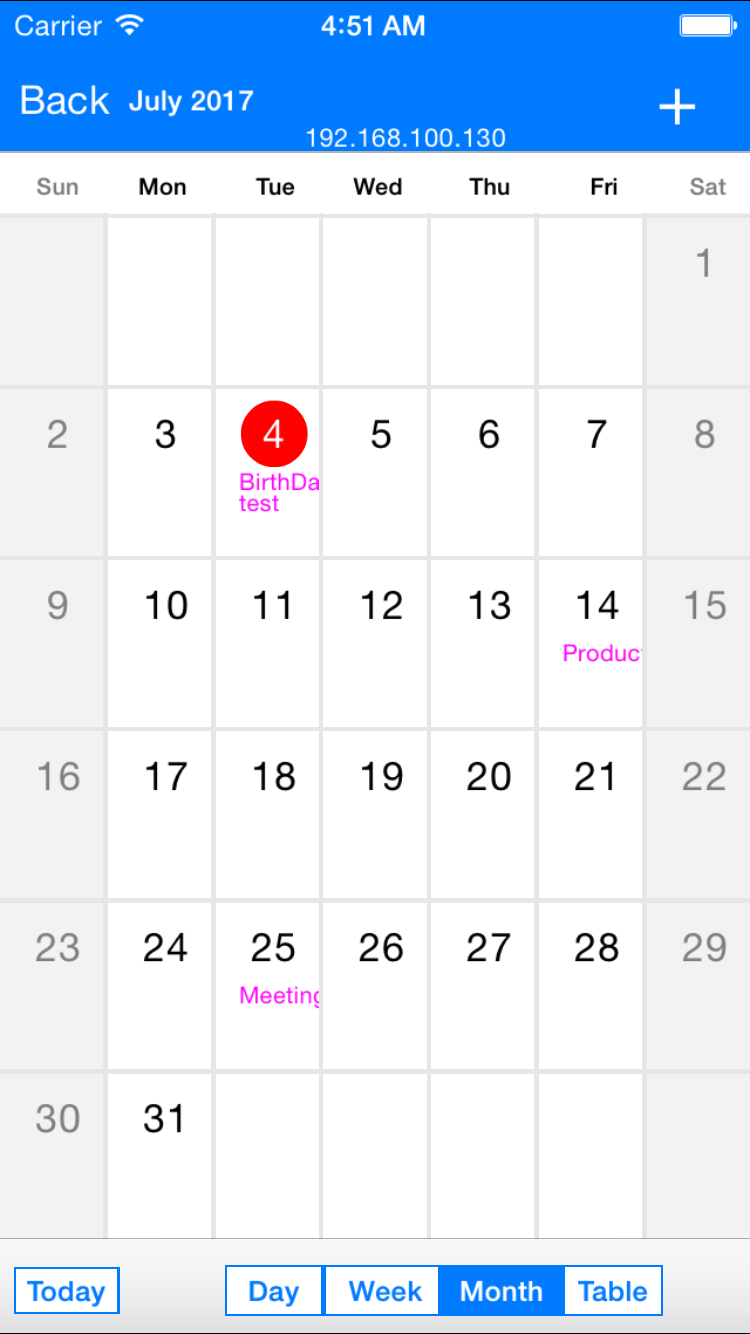Image resolution: width=750 pixels, height=1334 pixels.
Task: Choose July 19 in the calendar
Action: [381, 776]
